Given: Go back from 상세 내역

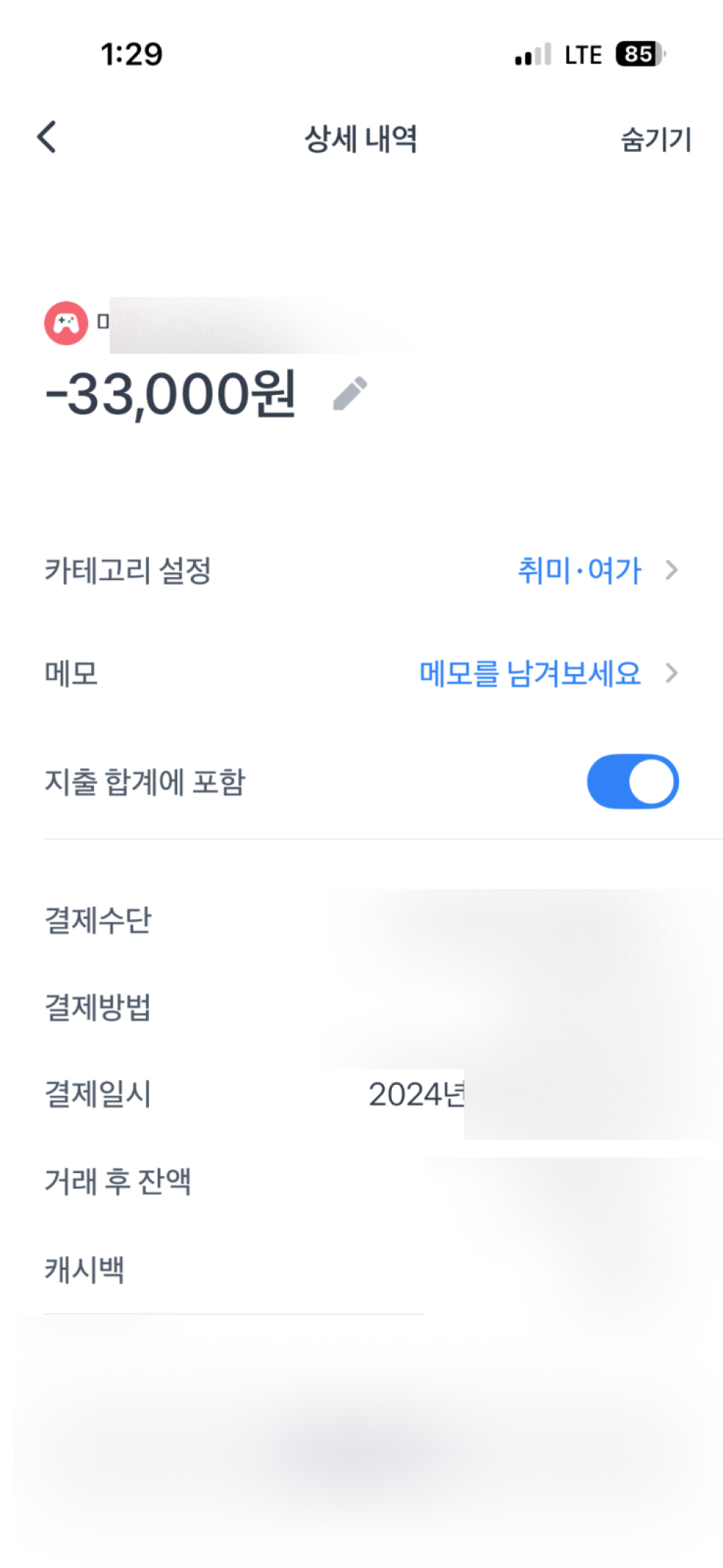Looking at the screenshot, I should (x=47, y=137).
